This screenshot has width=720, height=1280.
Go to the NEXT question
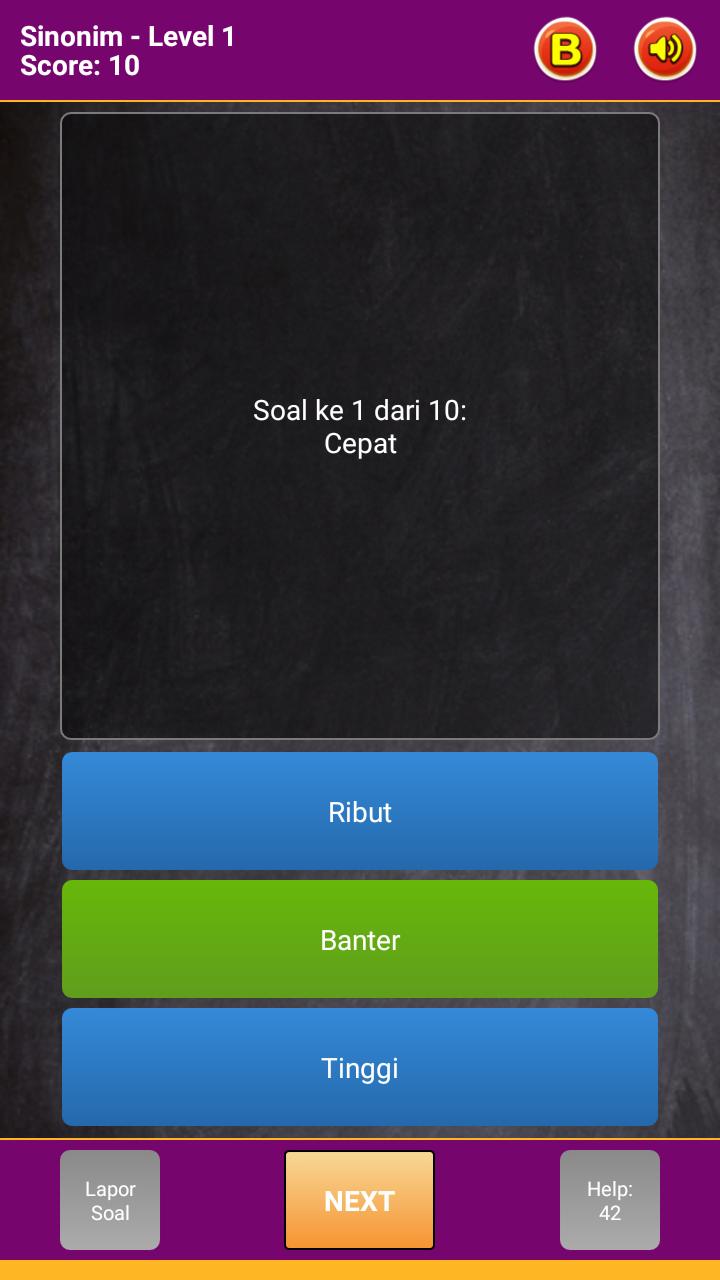[359, 1200]
